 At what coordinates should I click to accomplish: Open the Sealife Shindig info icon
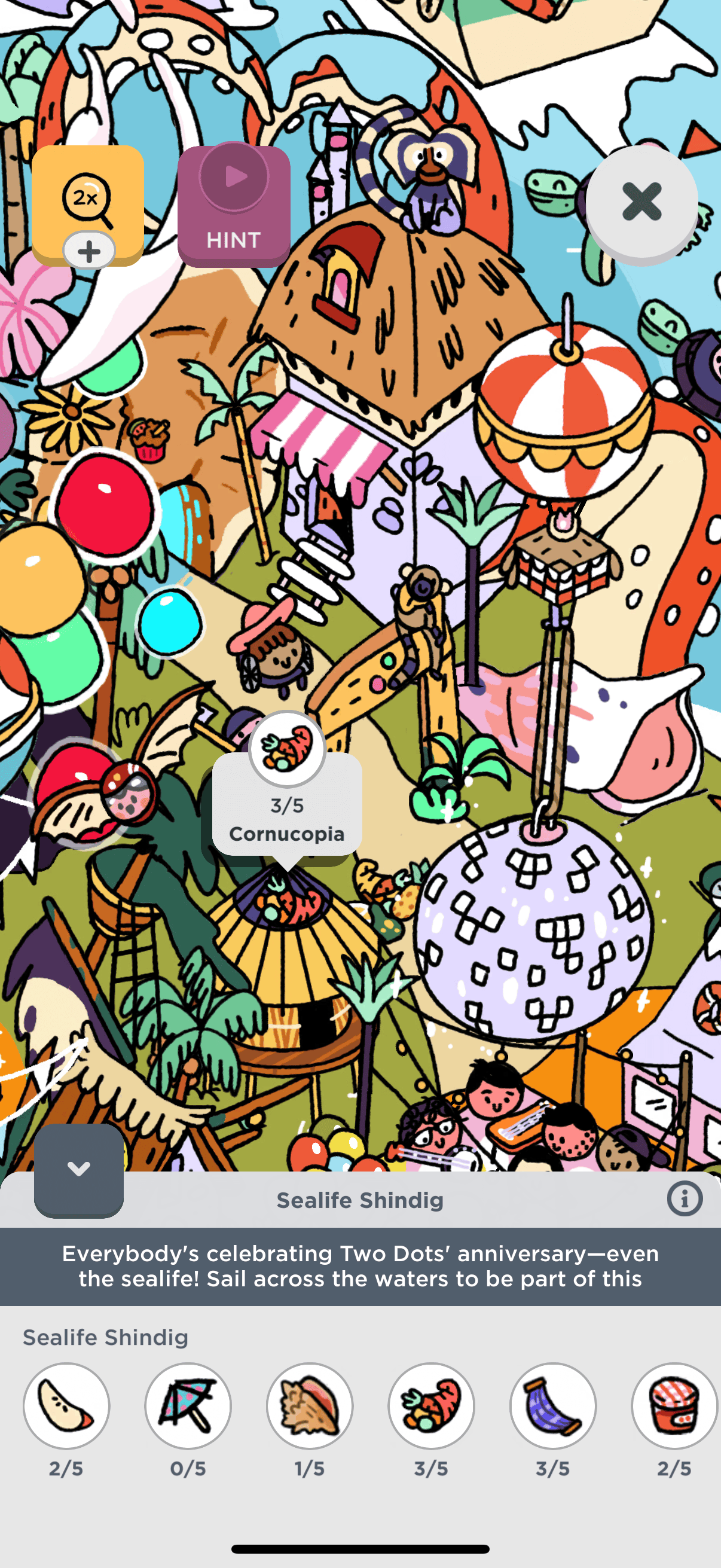(x=684, y=1198)
